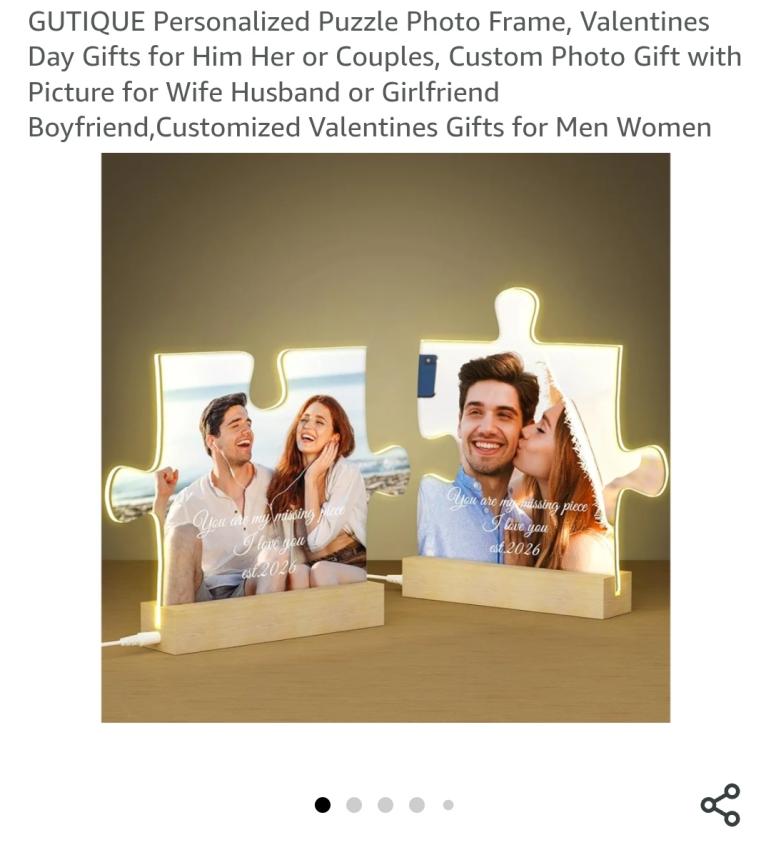The height and width of the screenshot is (845, 771).
Task: Open the puzzle frame product image
Action: [x=385, y=437]
